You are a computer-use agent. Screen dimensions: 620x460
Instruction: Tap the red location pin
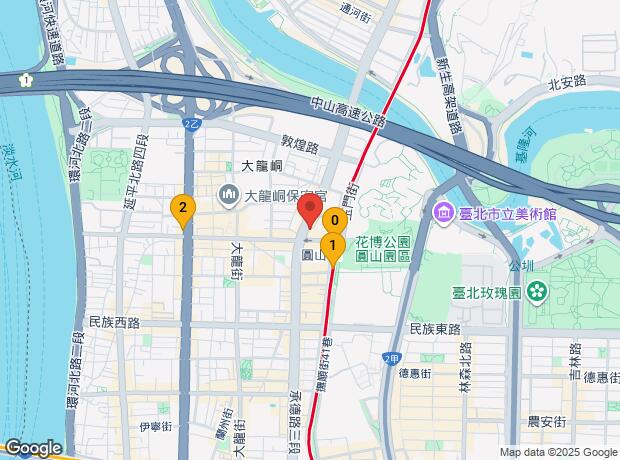tap(310, 211)
